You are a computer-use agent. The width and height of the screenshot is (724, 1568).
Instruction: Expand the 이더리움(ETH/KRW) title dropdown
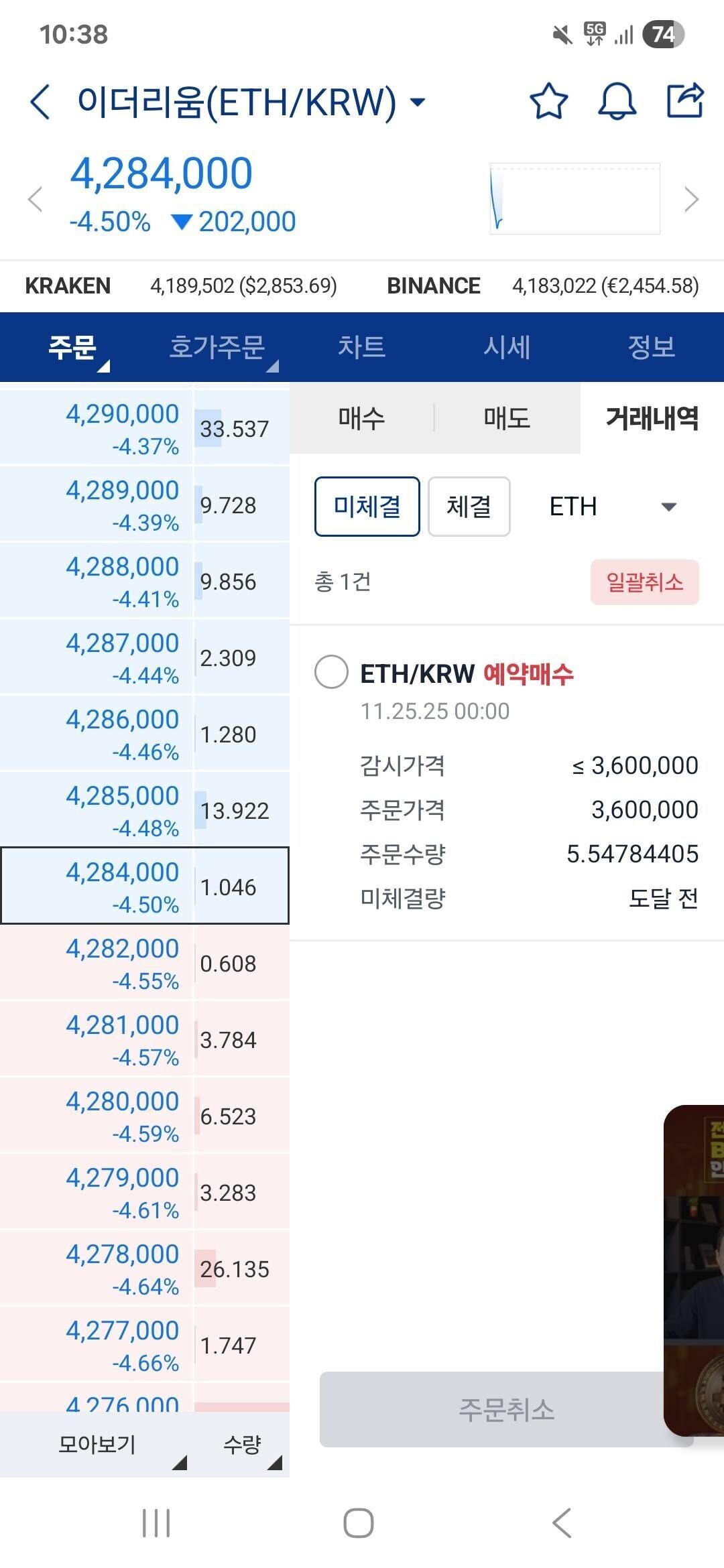(418, 102)
